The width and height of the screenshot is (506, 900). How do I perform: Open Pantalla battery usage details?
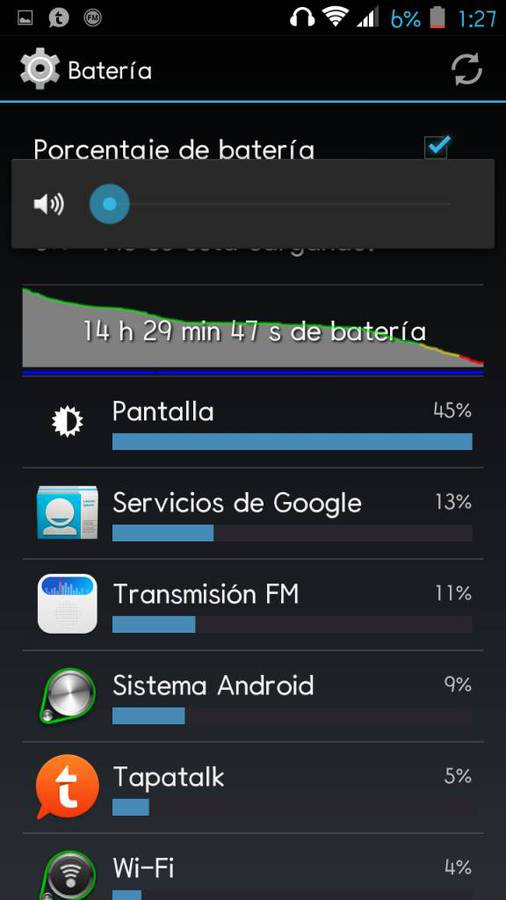point(253,422)
